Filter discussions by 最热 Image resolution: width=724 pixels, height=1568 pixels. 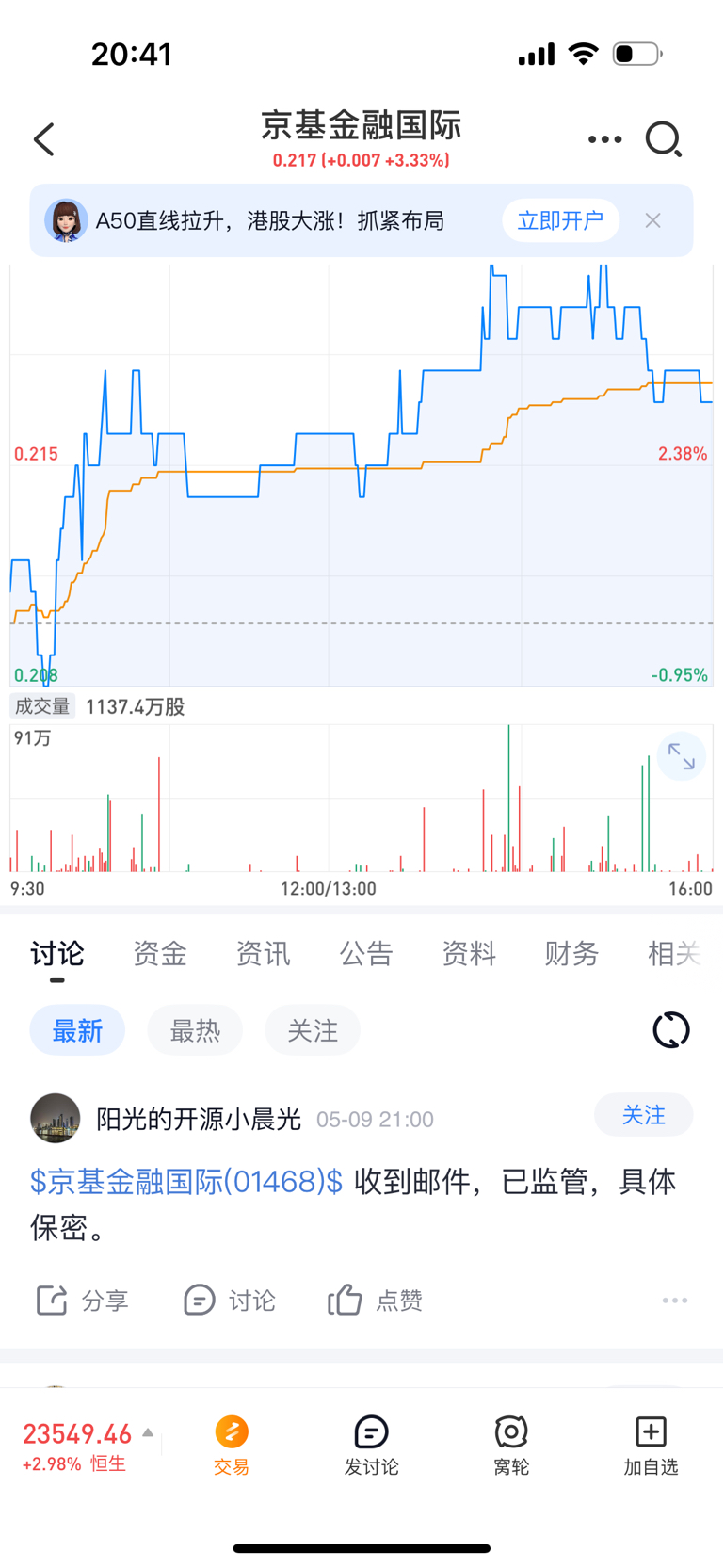(195, 1030)
